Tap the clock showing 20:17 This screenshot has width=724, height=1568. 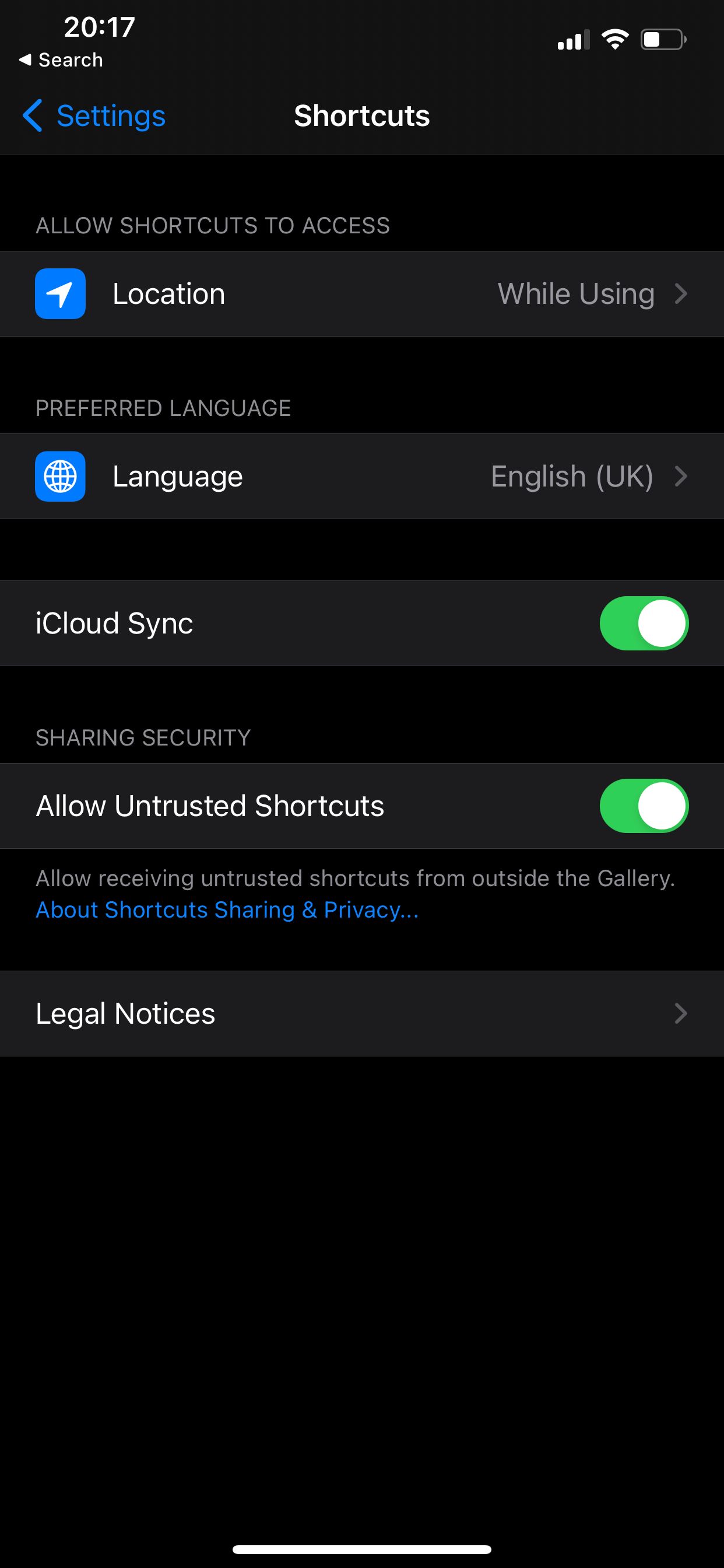tap(99, 26)
